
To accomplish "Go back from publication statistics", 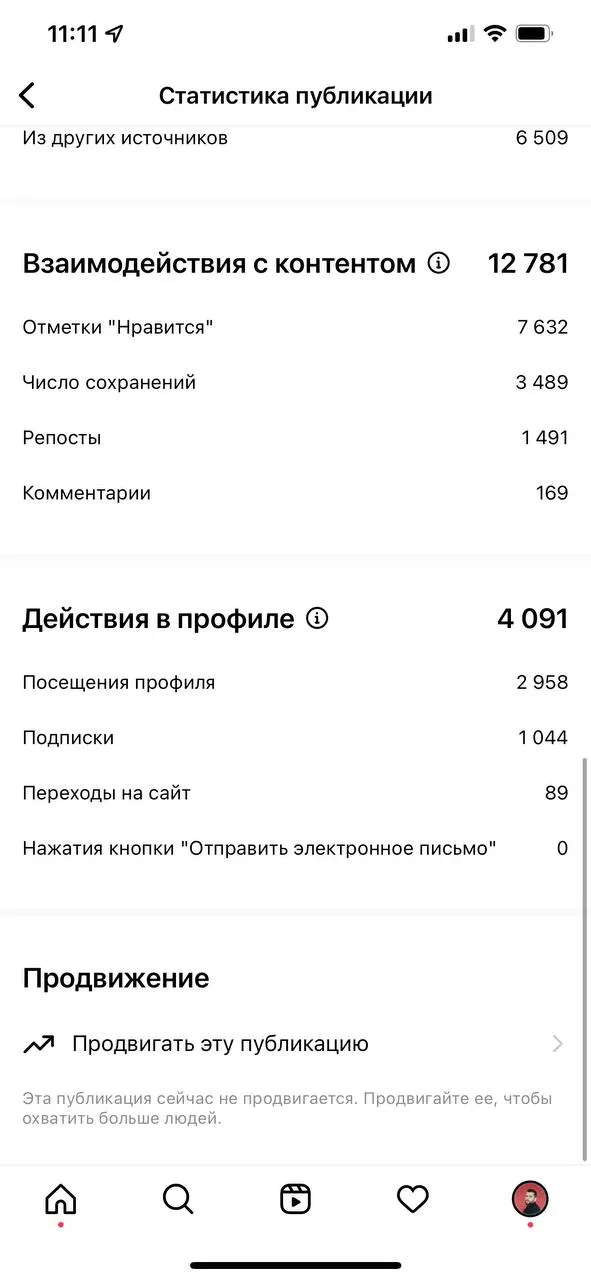I will [27, 96].
